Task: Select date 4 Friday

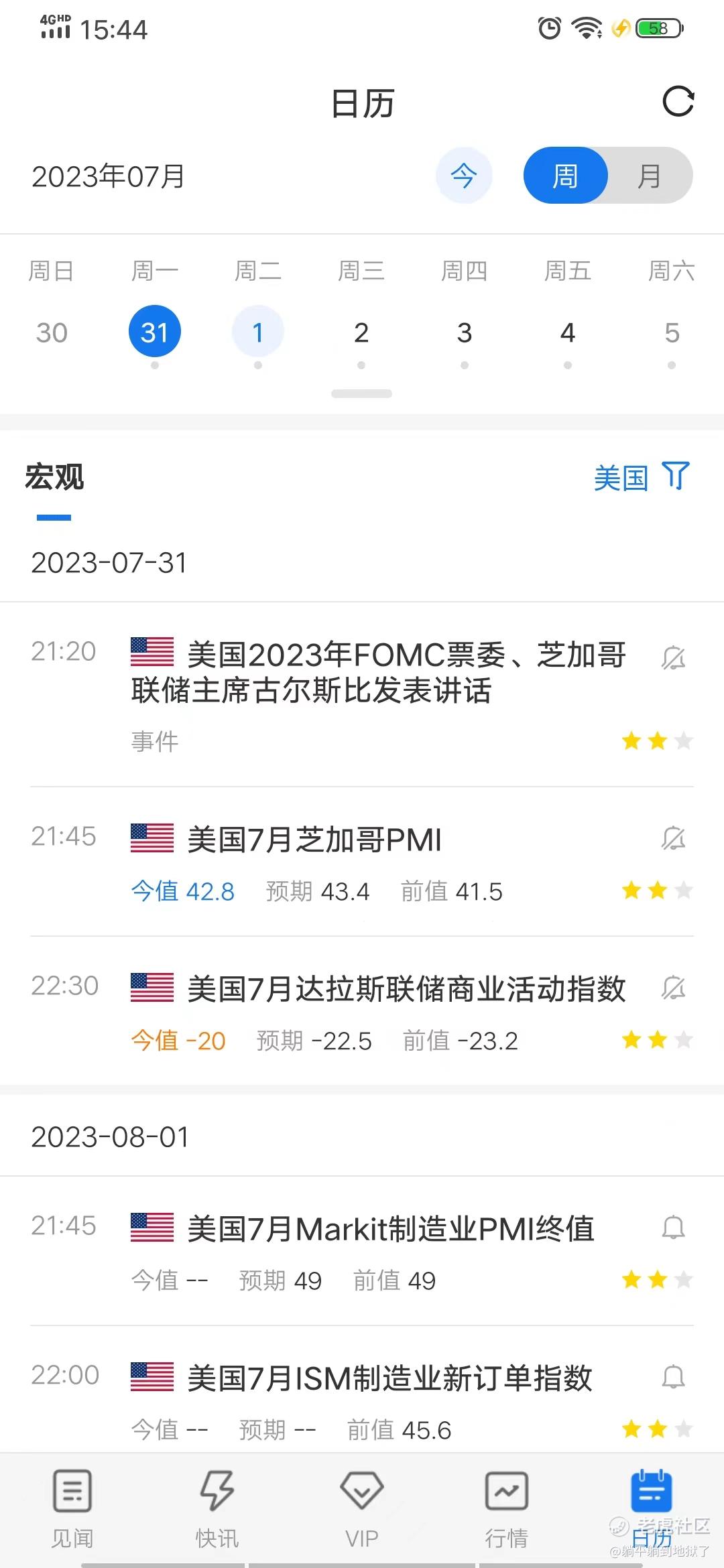Action: 568,332
